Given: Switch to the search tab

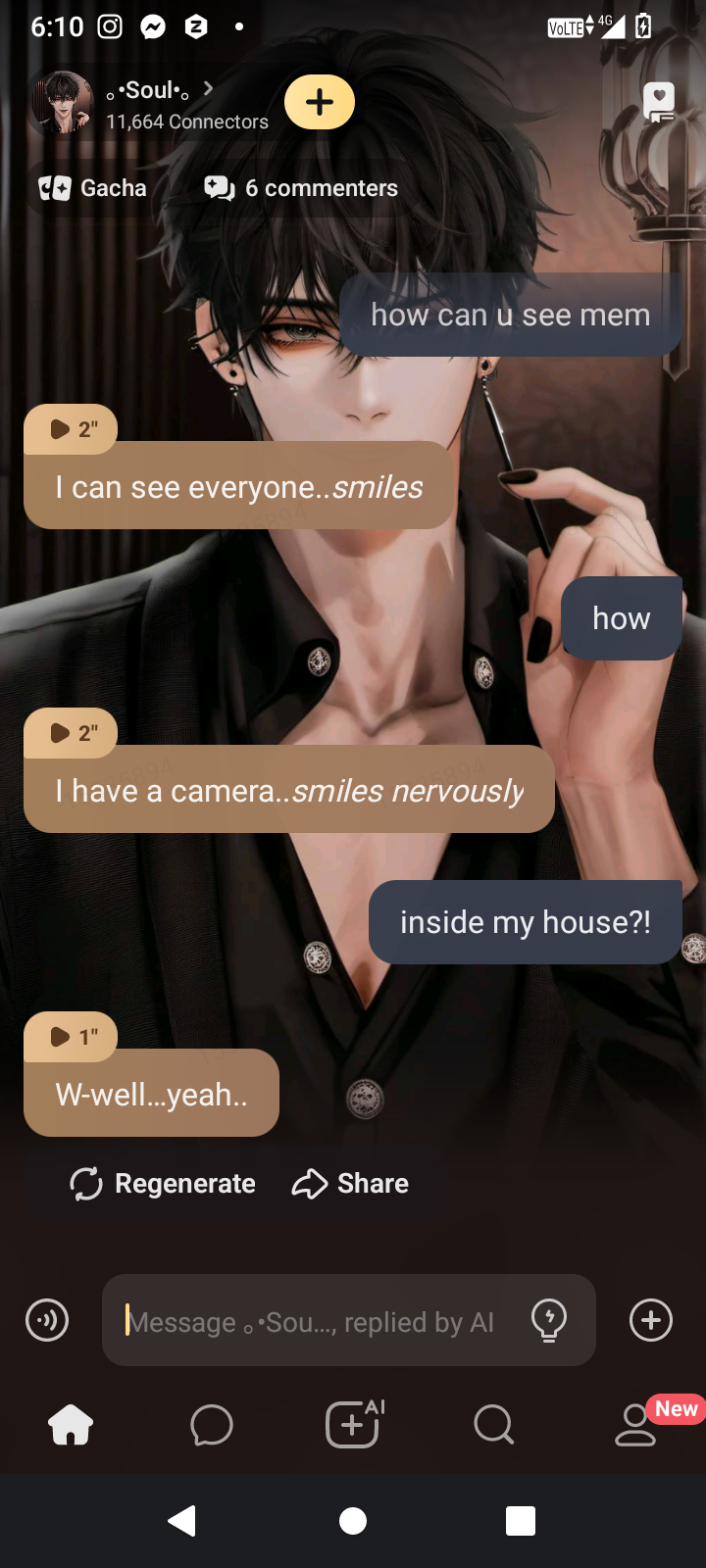Looking at the screenshot, I should pos(493,1425).
